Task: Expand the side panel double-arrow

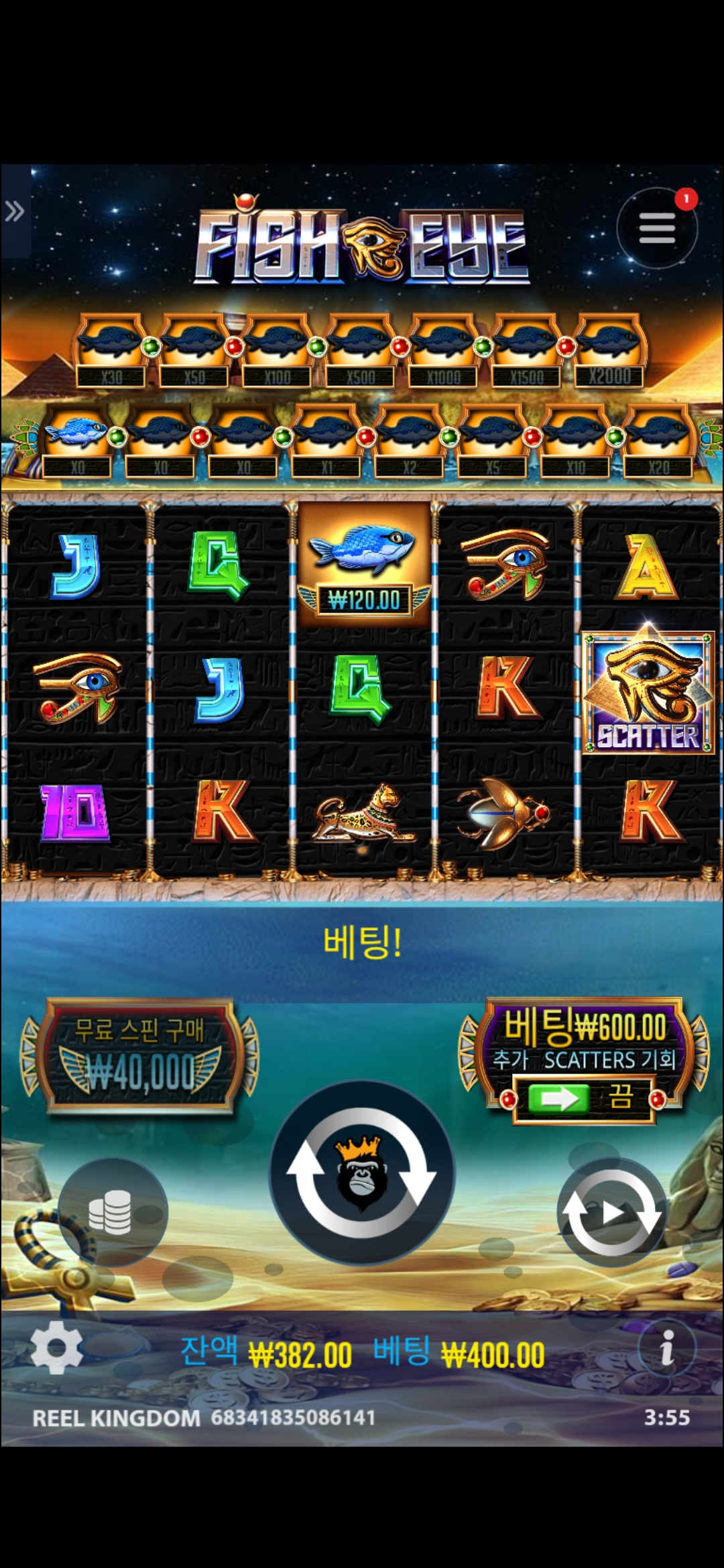Action: point(15,212)
